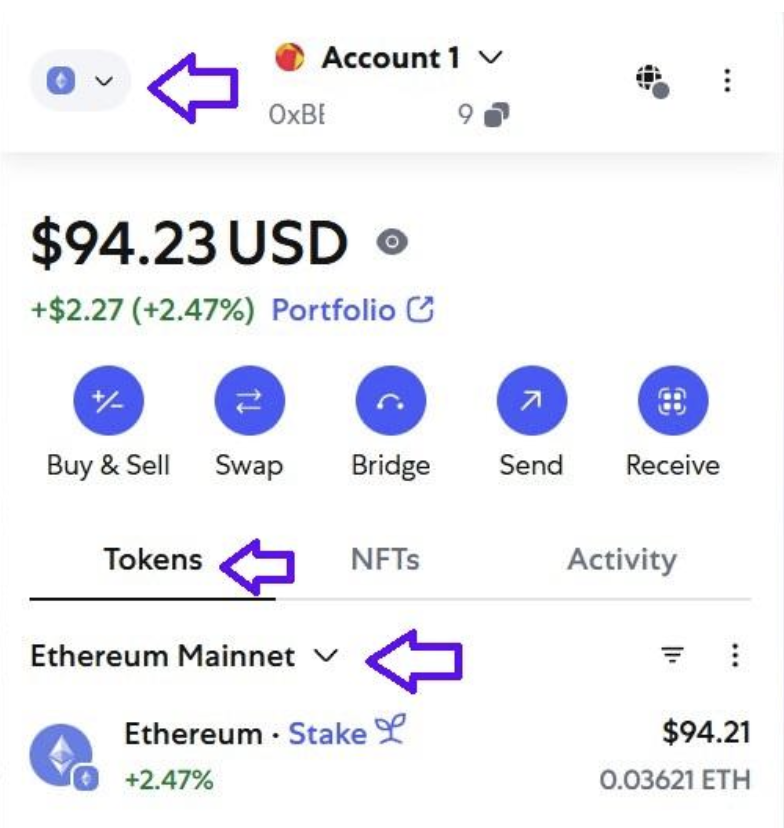784x828 pixels.
Task: Expand the Ethereum Mainnet filter
Action: click(184, 656)
